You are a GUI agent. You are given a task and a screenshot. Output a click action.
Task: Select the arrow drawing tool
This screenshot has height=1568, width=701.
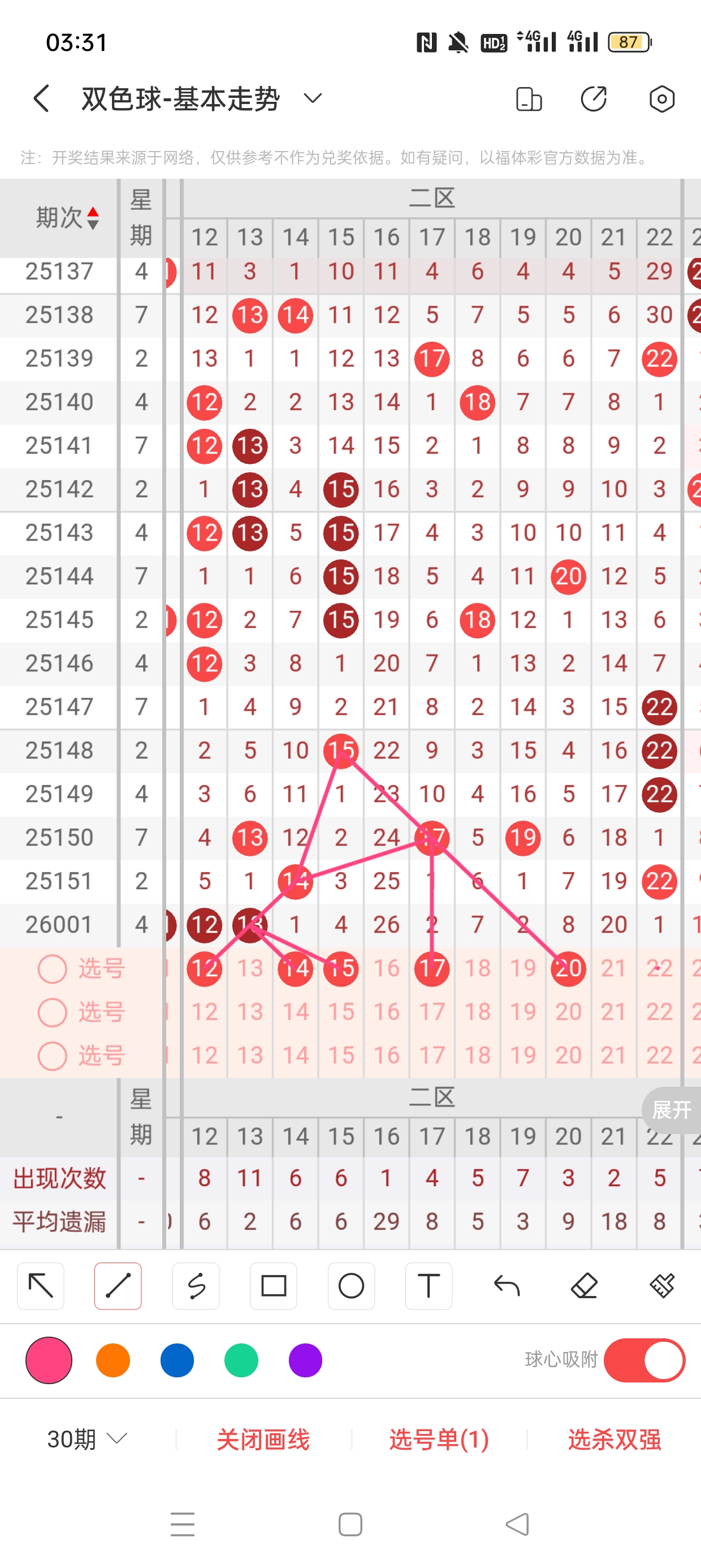tap(41, 1286)
